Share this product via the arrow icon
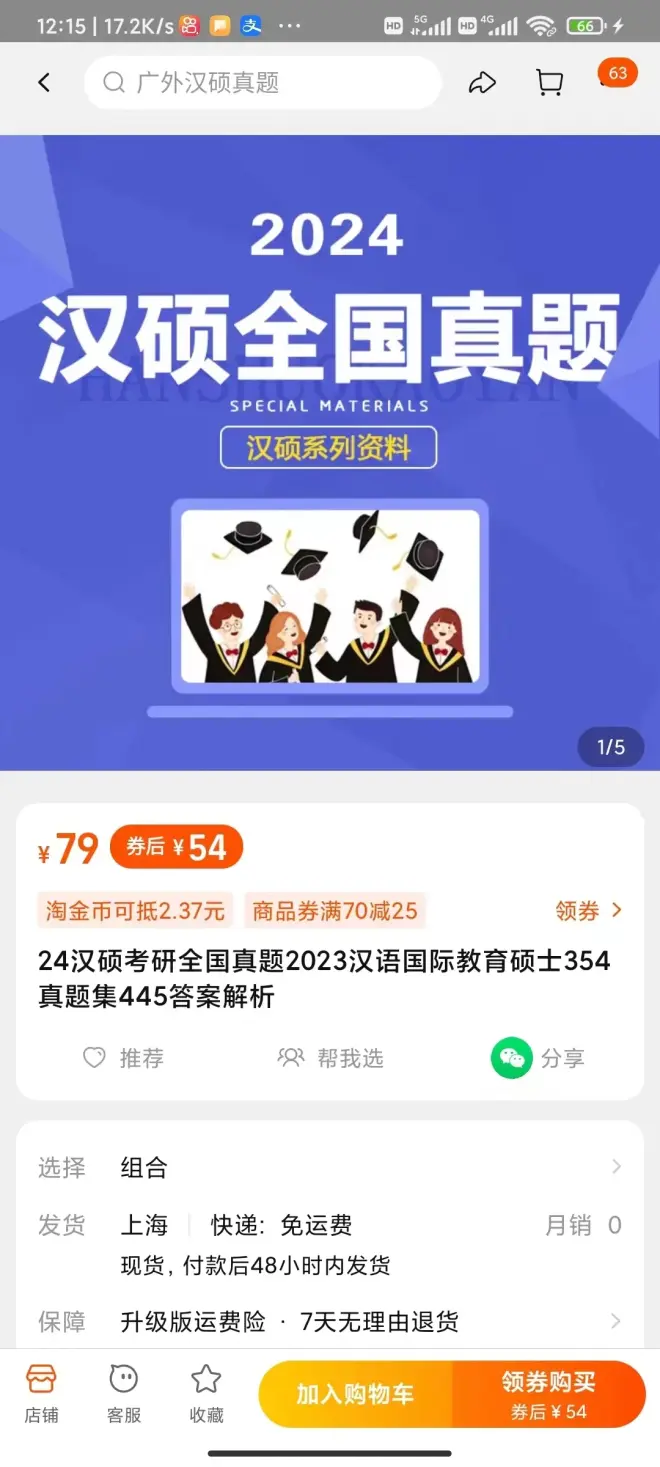The height and width of the screenshot is (1467, 660). 482,83
